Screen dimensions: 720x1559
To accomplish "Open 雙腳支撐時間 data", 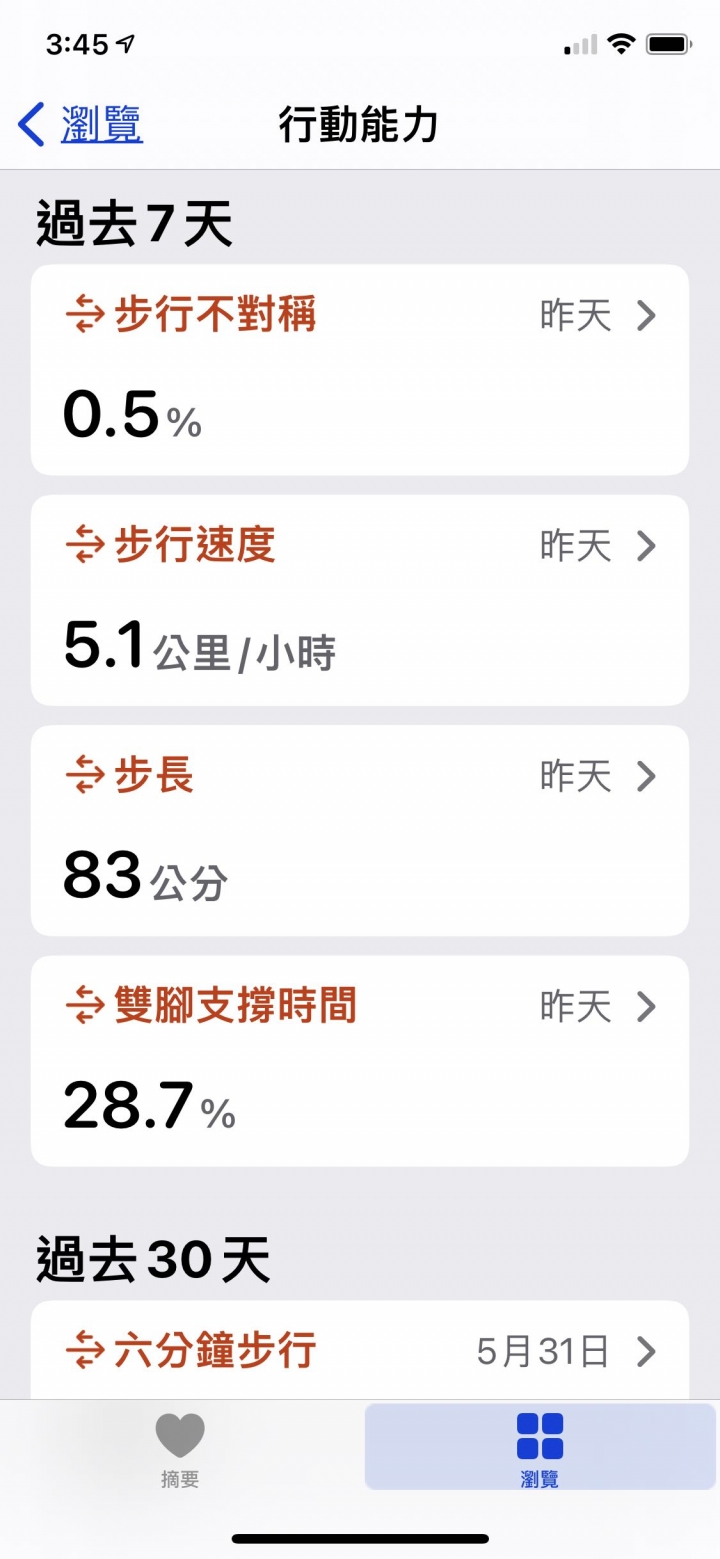I will pos(360,1061).
